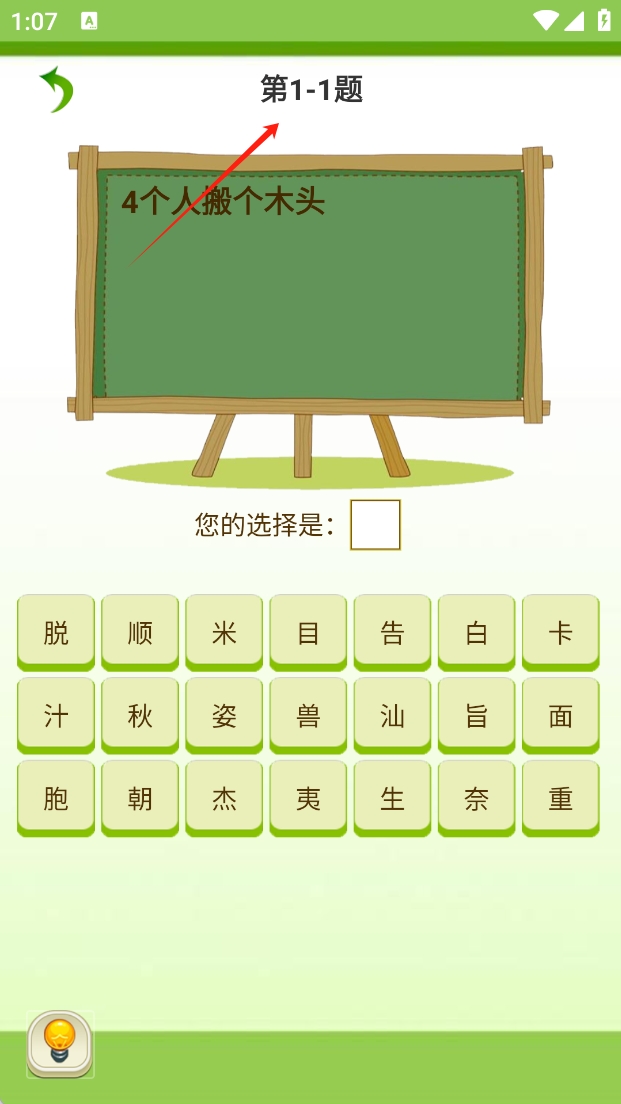Select the character 生
Screen dimensions: 621x1104
(x=392, y=798)
